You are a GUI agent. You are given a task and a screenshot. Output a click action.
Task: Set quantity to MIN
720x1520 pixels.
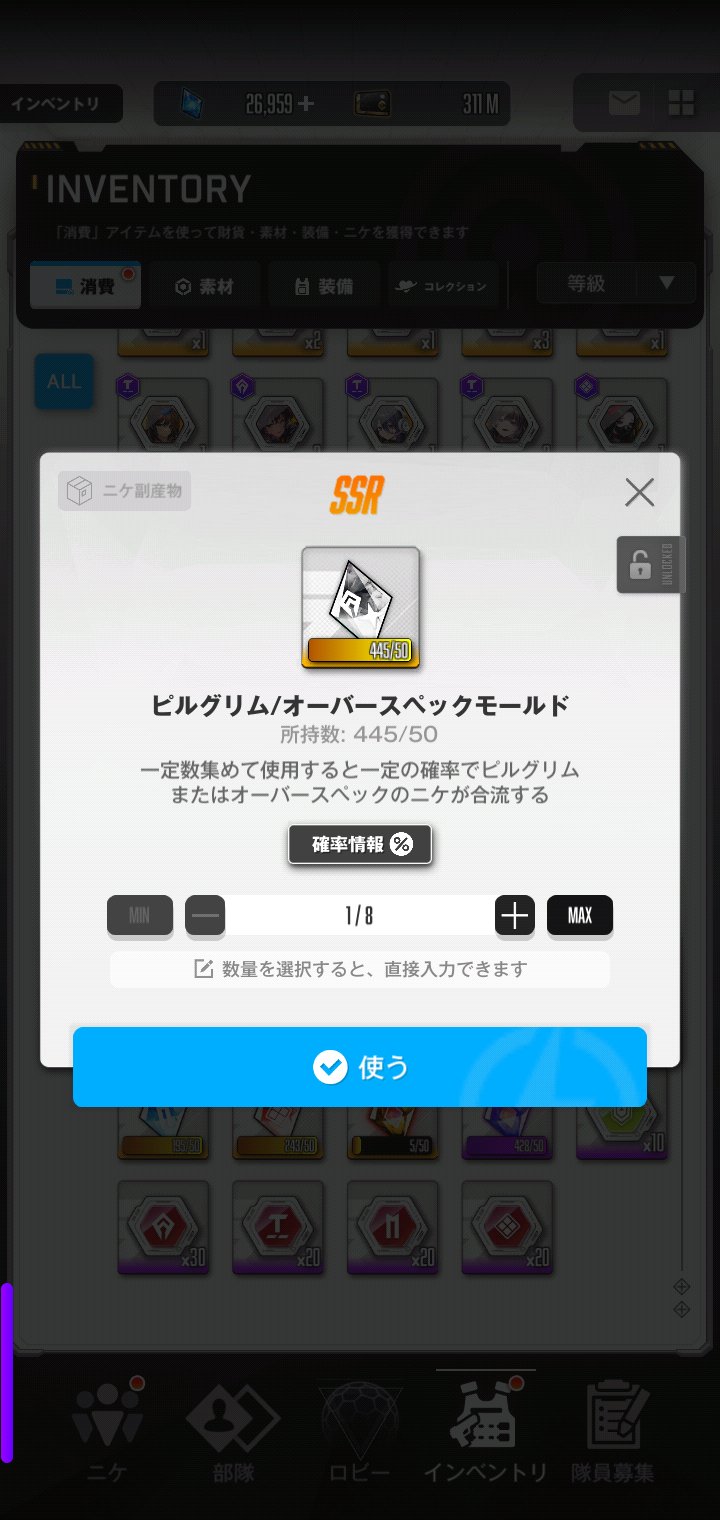click(x=140, y=915)
